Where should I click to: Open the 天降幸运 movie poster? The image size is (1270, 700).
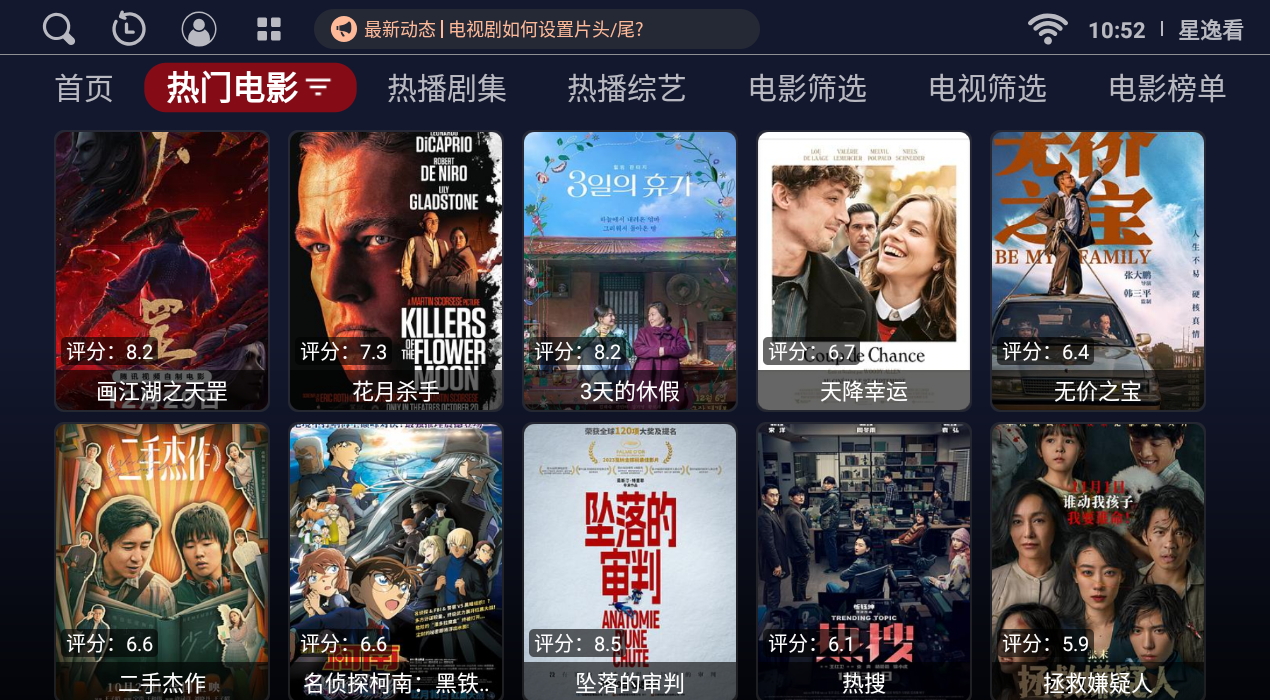pos(864,270)
